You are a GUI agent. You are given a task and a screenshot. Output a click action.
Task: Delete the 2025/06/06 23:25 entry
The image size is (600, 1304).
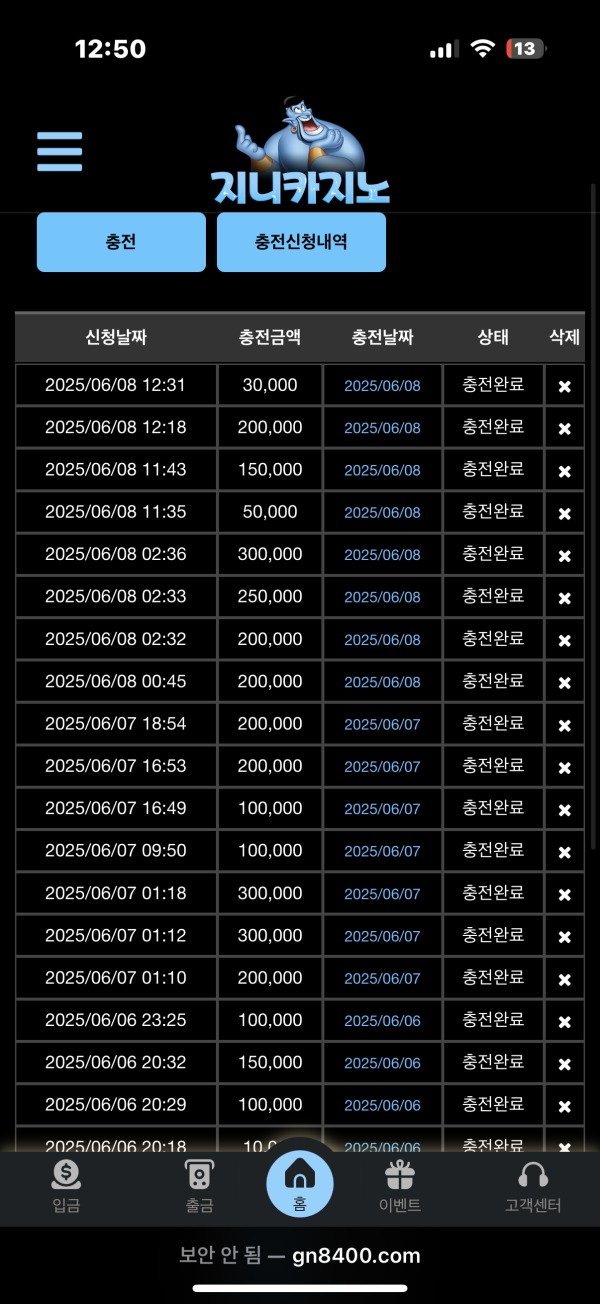click(564, 1021)
